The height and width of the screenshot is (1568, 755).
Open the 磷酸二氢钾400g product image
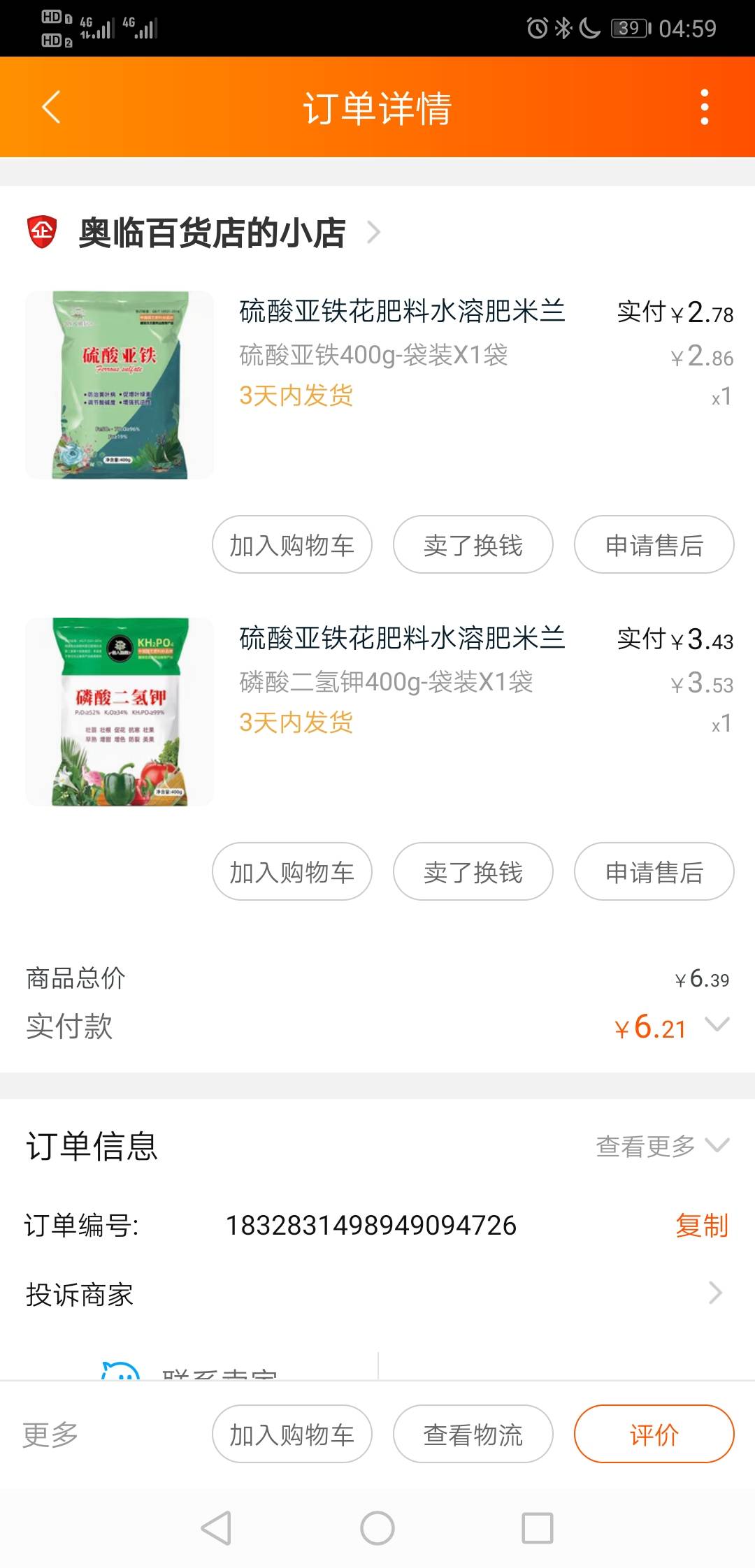pyautogui.click(x=120, y=712)
